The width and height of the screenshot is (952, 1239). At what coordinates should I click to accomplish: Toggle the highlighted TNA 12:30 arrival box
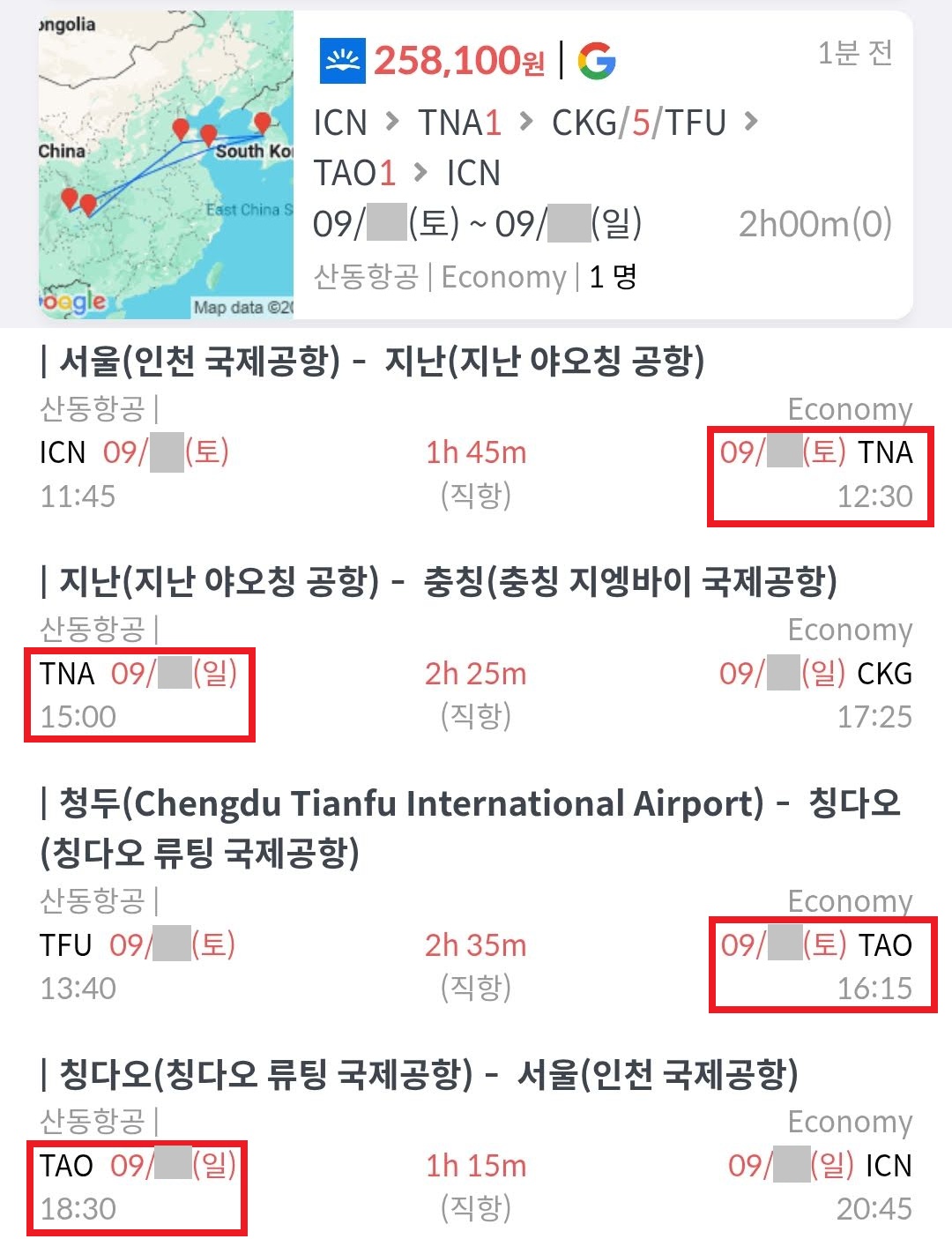819,474
